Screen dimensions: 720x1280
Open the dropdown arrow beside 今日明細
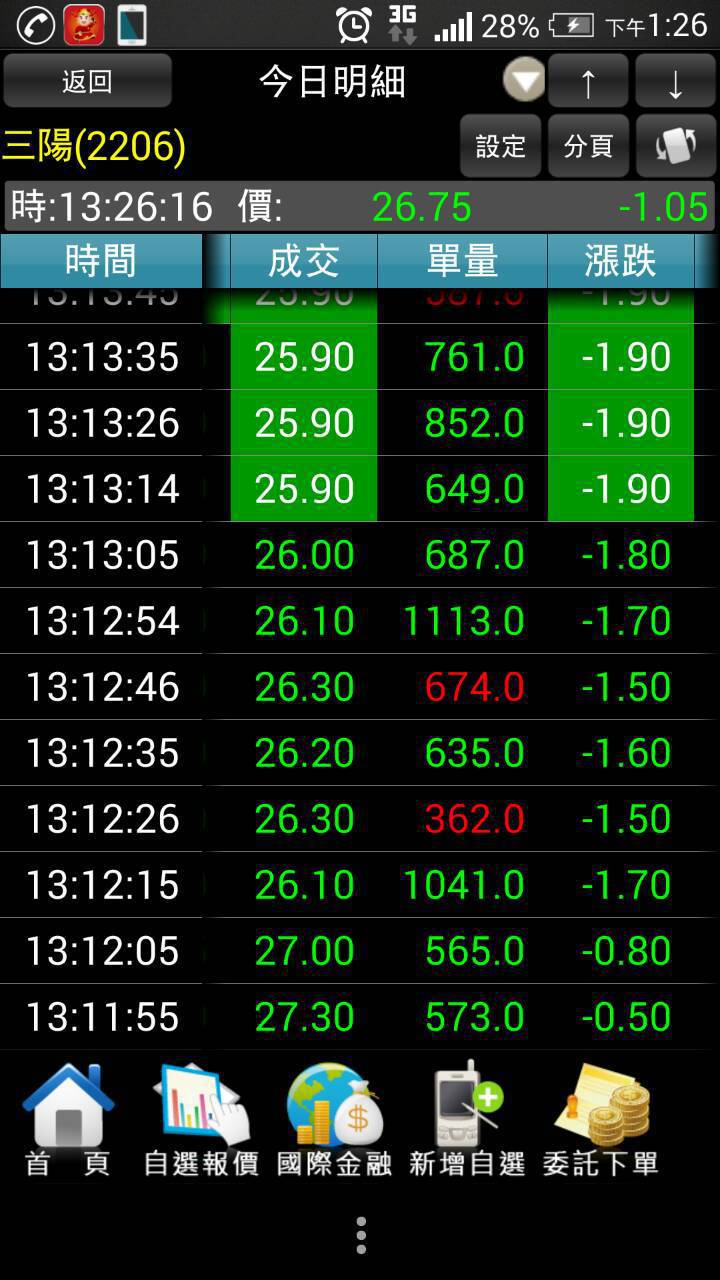(x=524, y=81)
